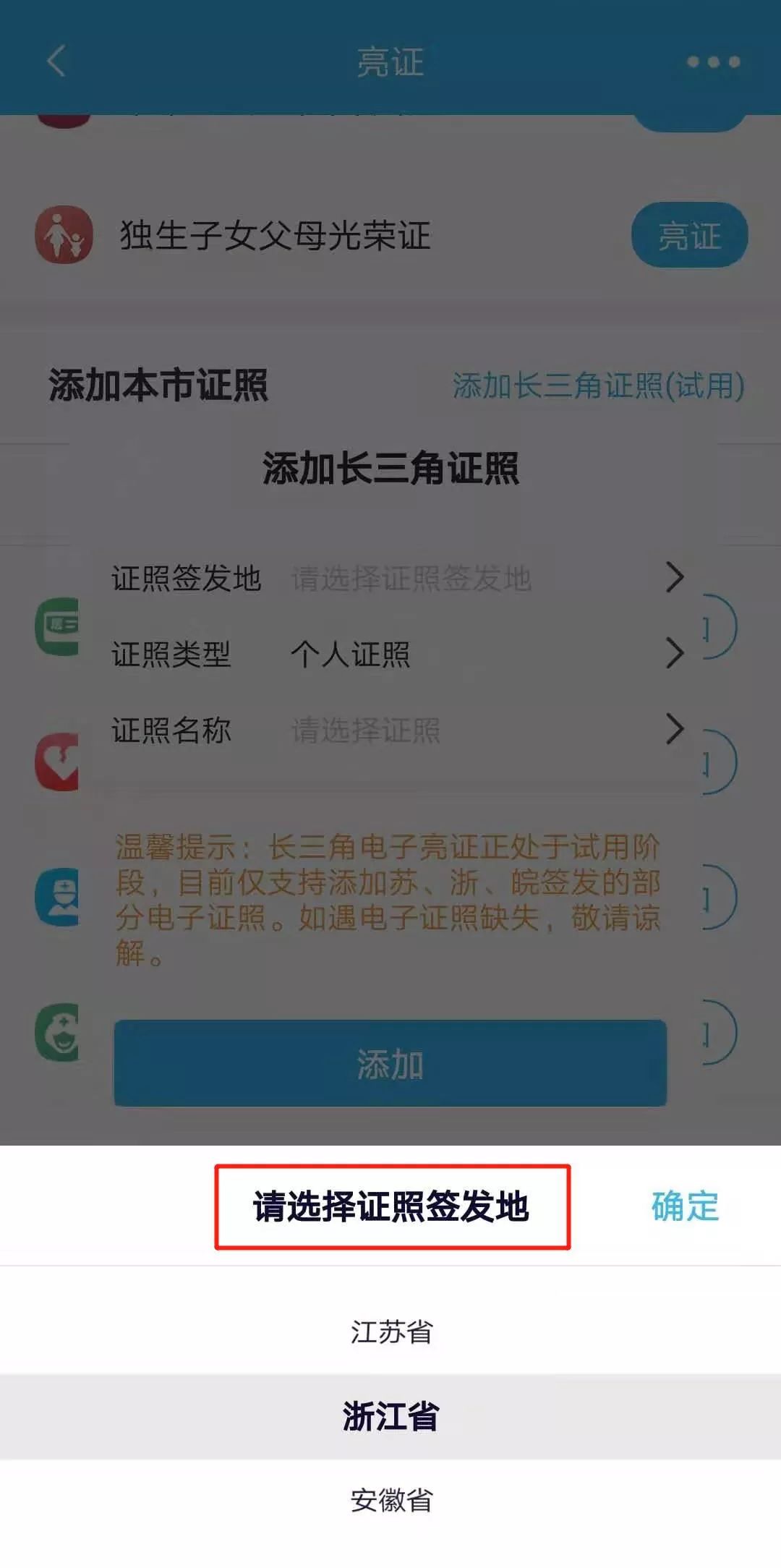Viewport: 781px width, 1568px height.
Task: Open the three-dot menu at top right
Action: pyautogui.click(x=712, y=63)
